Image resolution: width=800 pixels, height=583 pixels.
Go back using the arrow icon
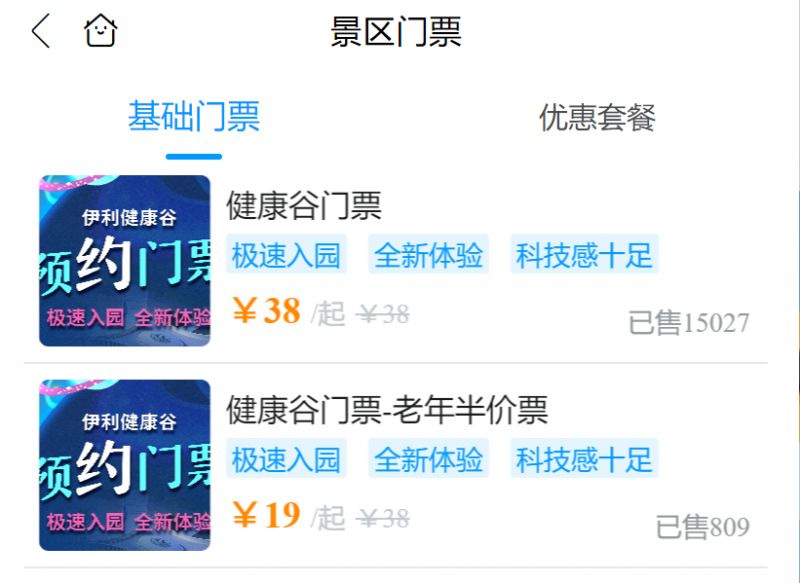click(x=40, y=31)
